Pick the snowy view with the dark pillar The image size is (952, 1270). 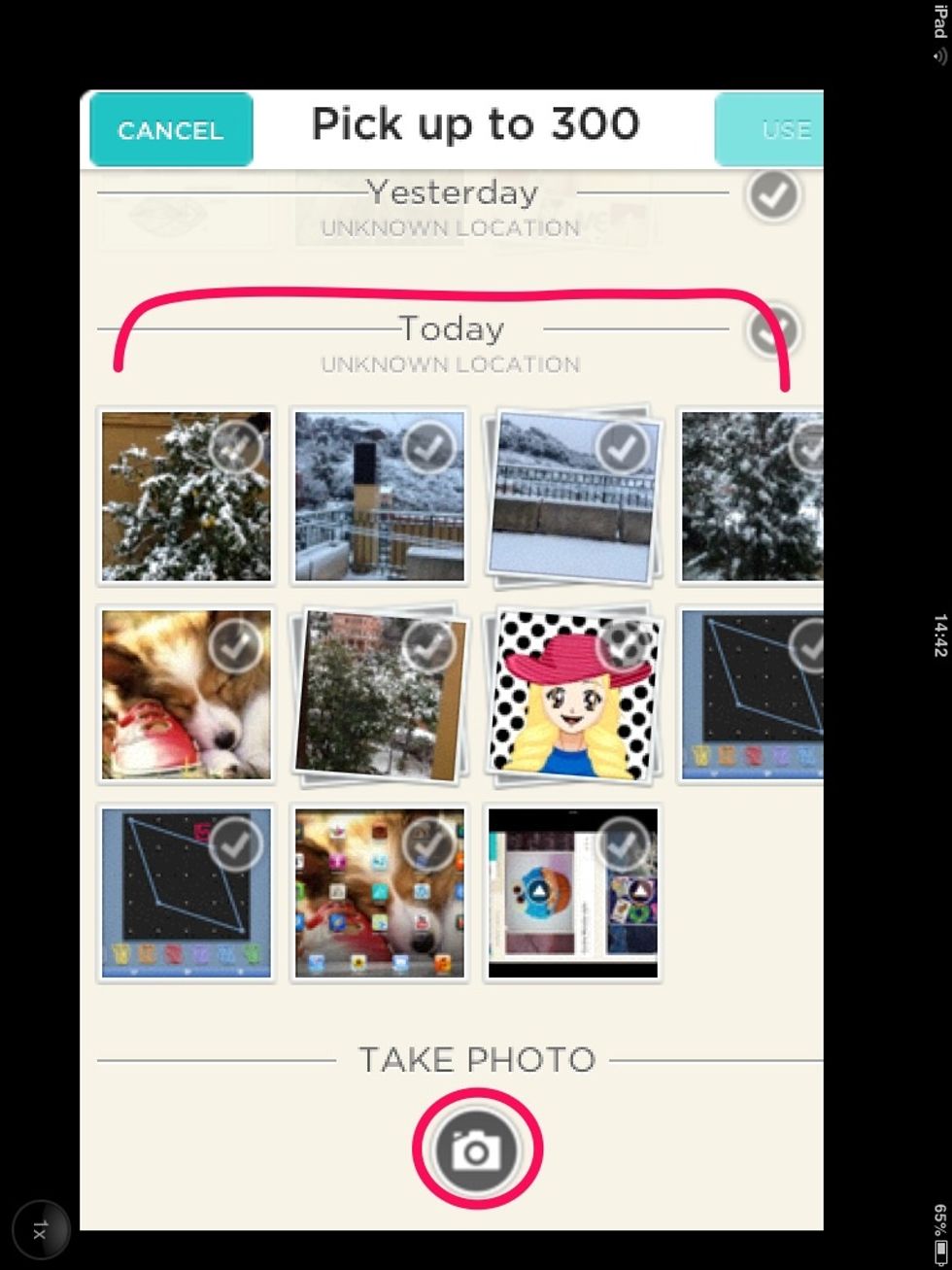[x=380, y=497]
